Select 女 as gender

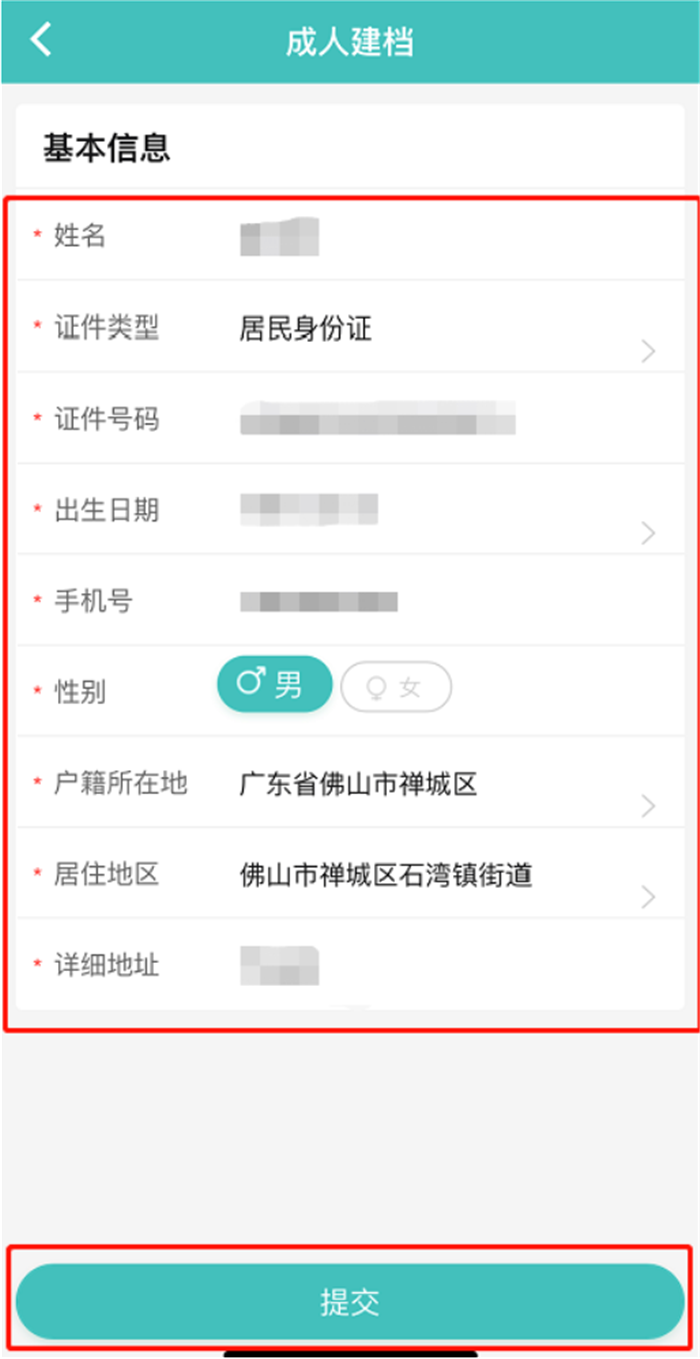click(396, 687)
